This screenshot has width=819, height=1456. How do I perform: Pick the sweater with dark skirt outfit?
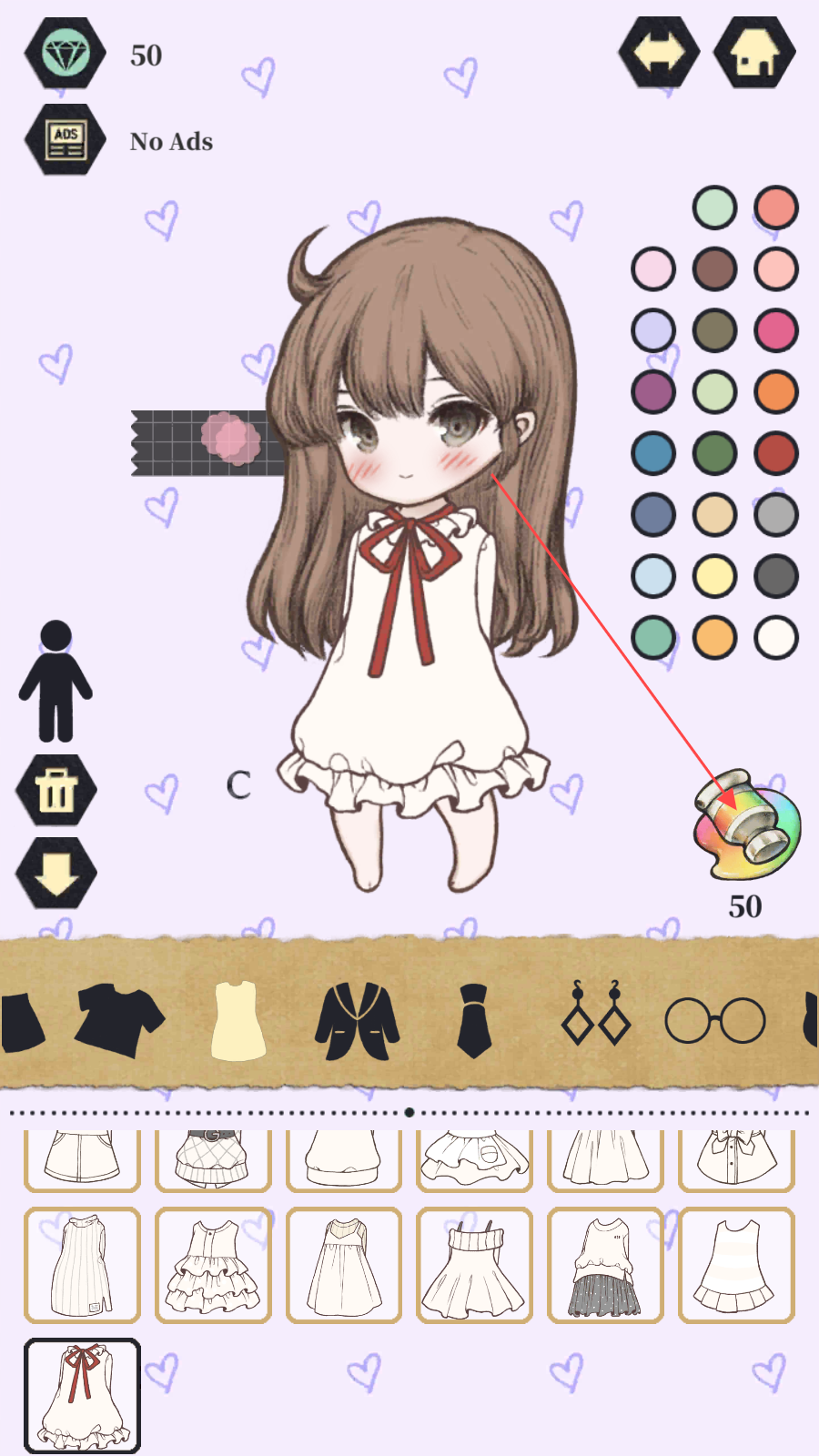pyautogui.click(x=605, y=1265)
